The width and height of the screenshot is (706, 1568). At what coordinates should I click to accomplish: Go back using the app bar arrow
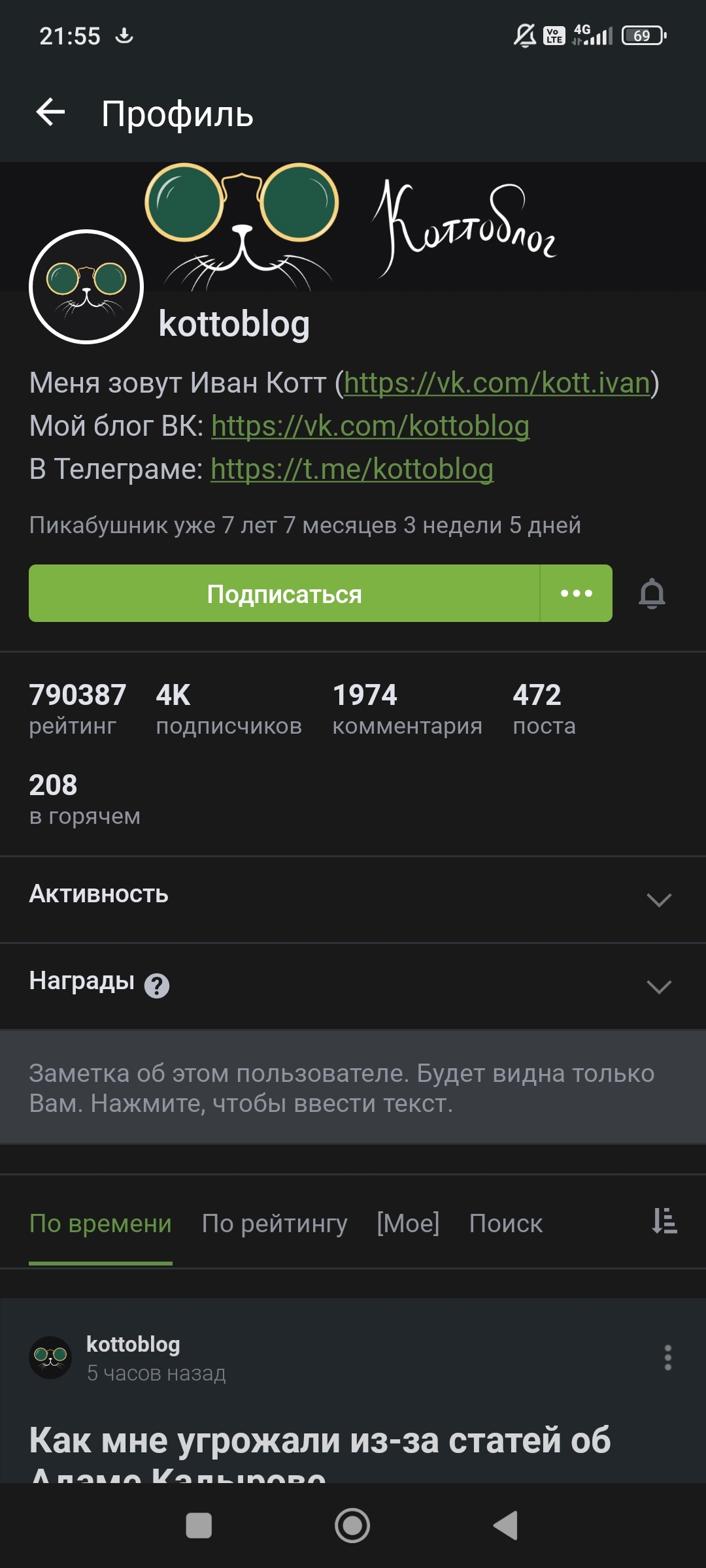coord(51,112)
